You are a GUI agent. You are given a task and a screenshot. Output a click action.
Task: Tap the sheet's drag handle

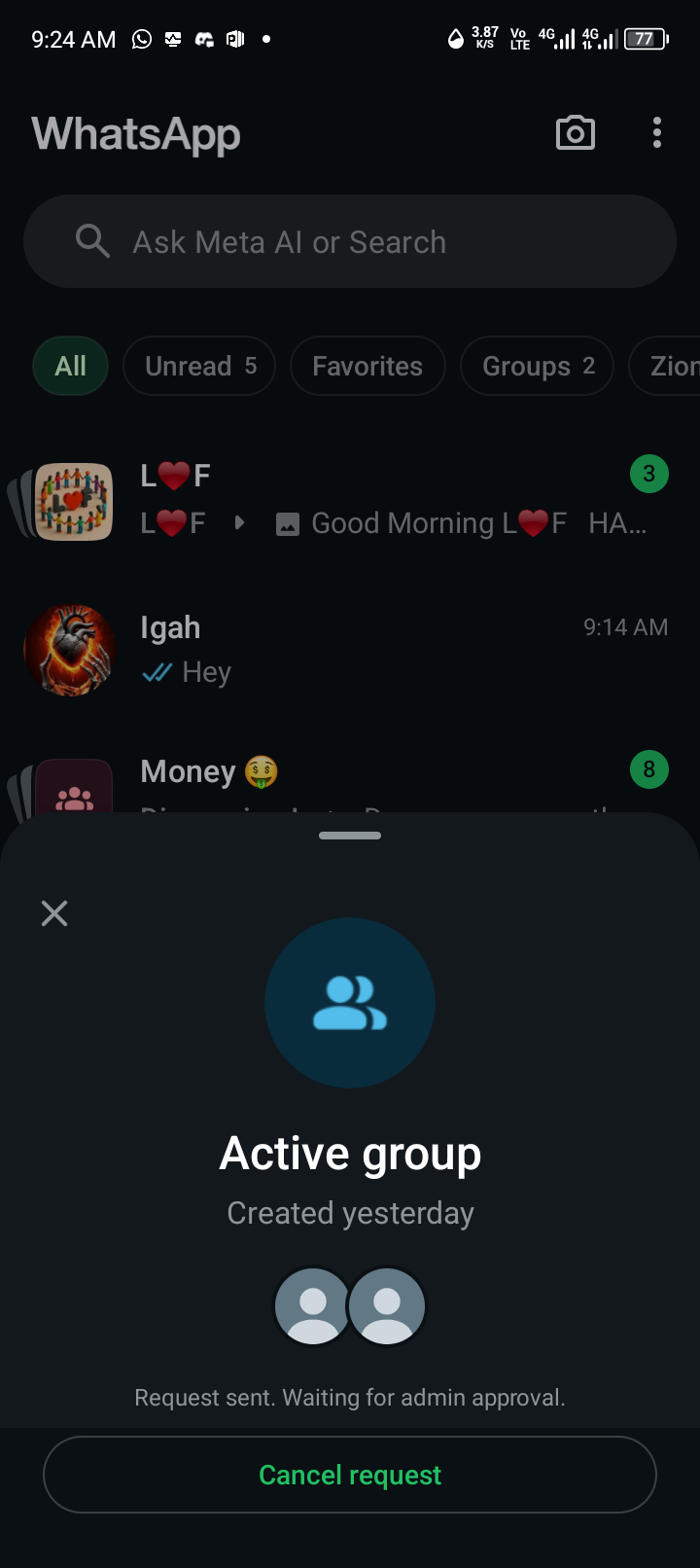[x=350, y=836]
